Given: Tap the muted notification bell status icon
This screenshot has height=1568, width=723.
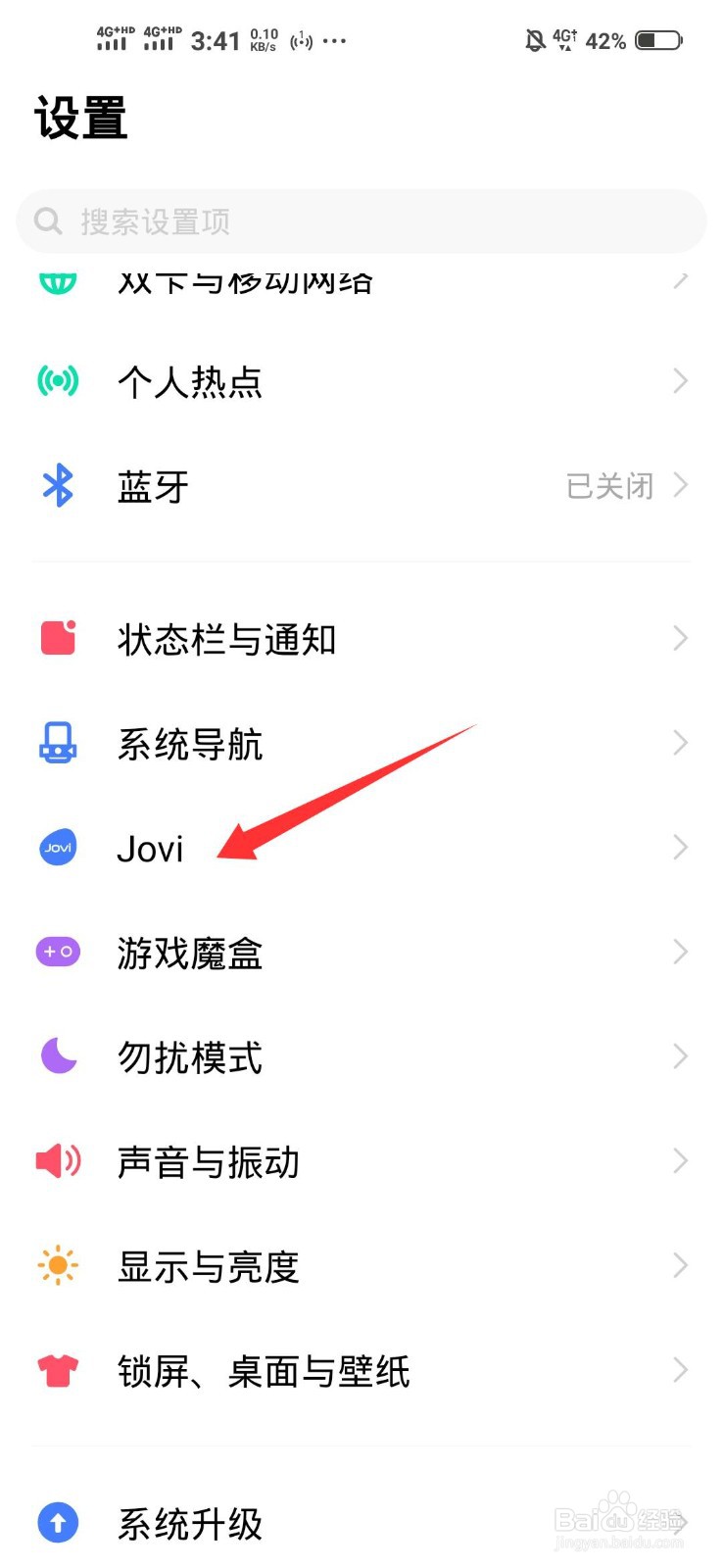Looking at the screenshot, I should click(534, 39).
